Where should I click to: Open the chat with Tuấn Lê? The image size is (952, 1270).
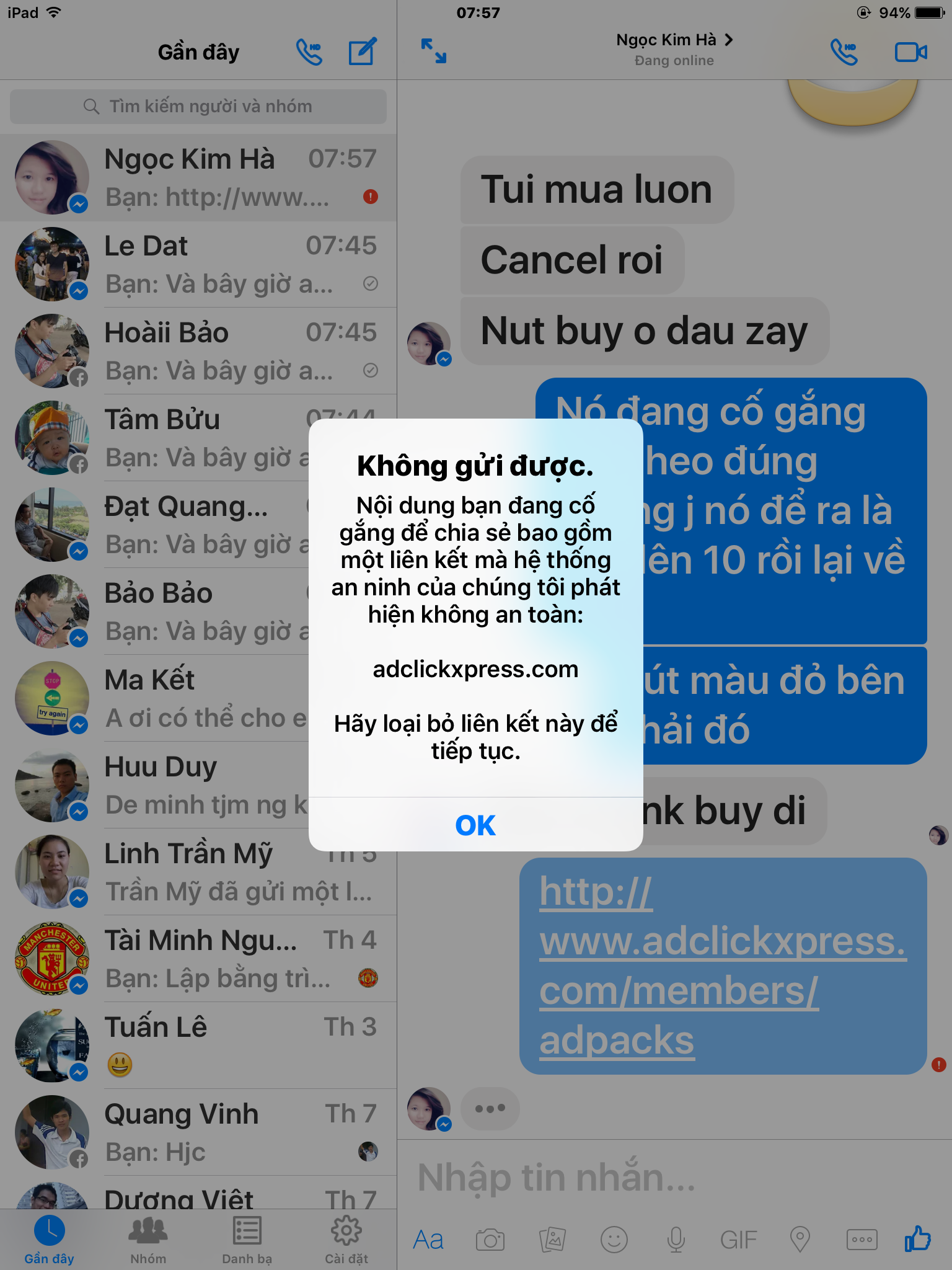point(198,1046)
